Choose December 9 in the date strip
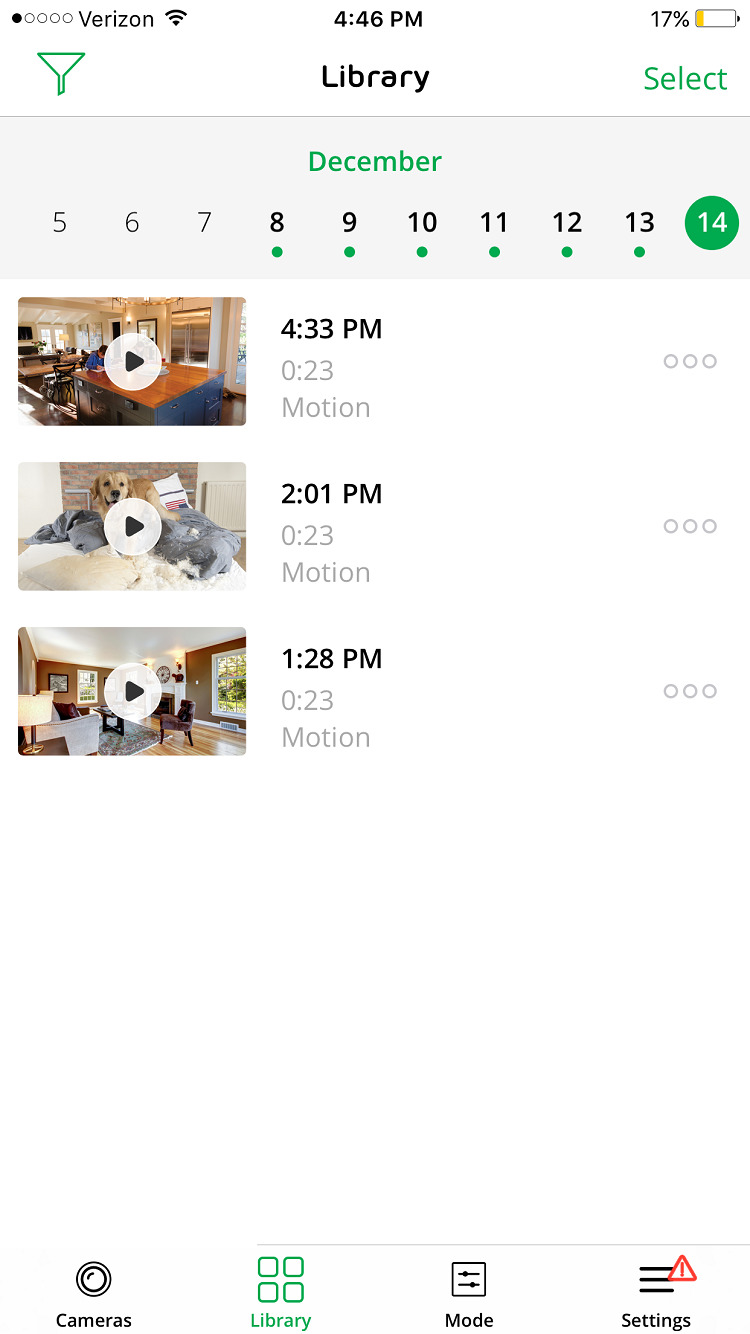This screenshot has width=750, height=1334. (x=349, y=223)
